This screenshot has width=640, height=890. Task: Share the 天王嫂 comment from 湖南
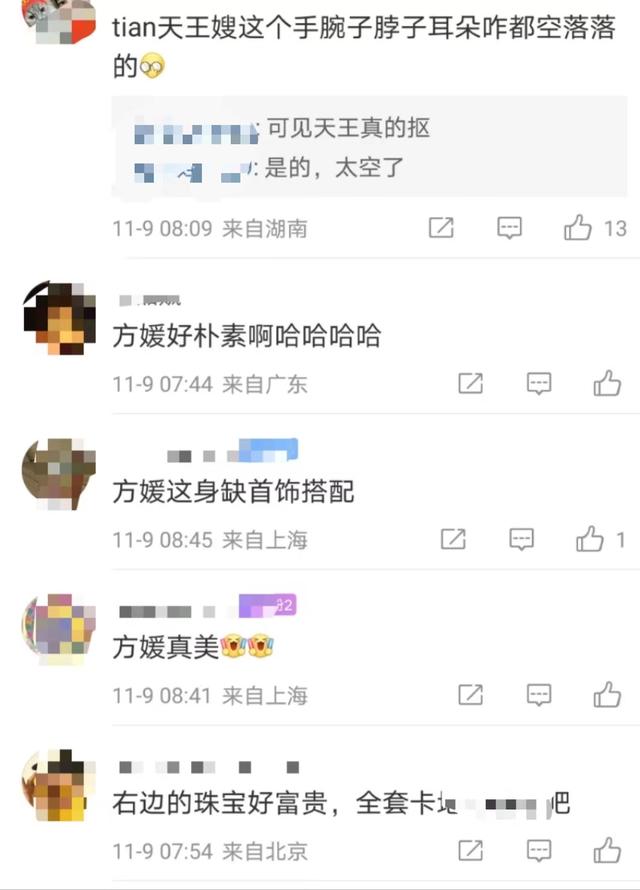click(441, 228)
